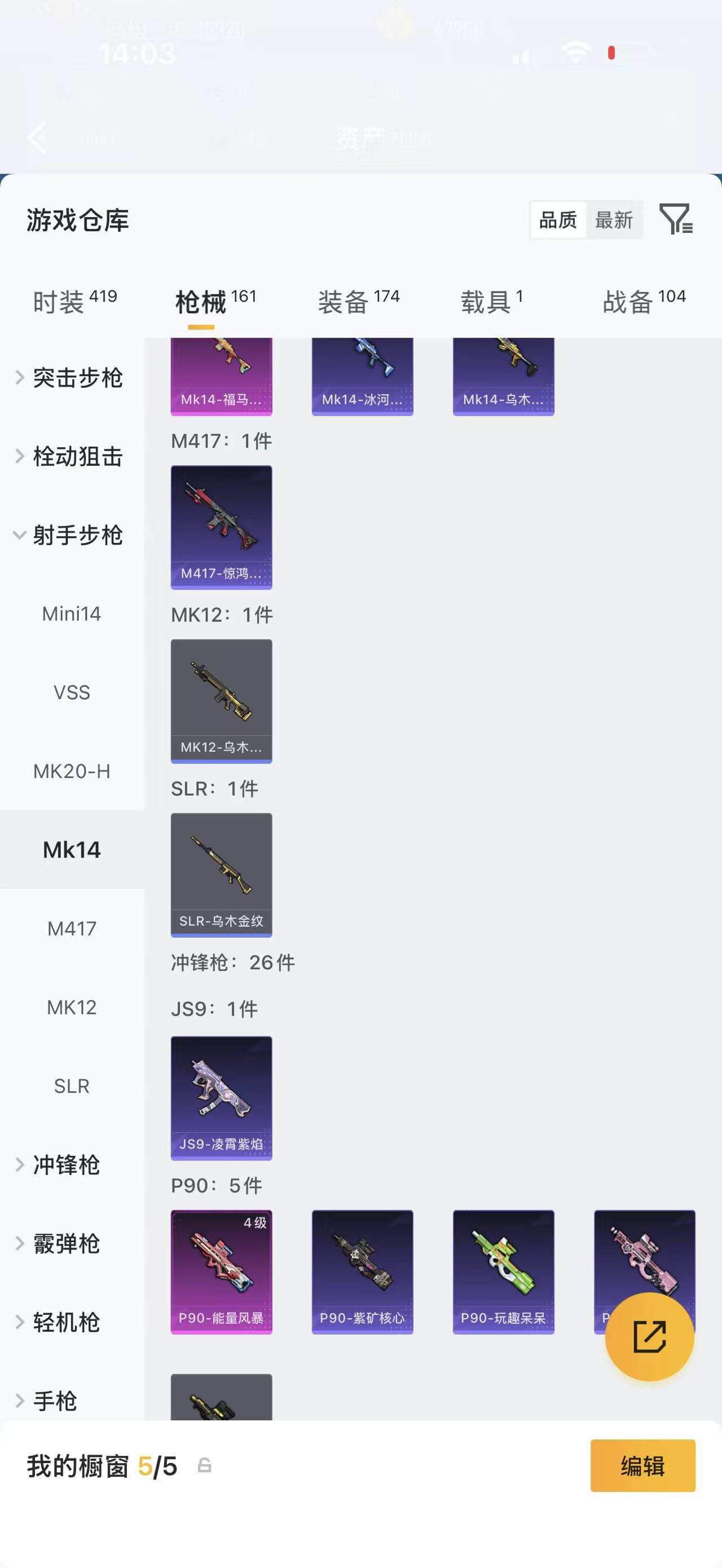Switch sorting back to 品质

558,221
